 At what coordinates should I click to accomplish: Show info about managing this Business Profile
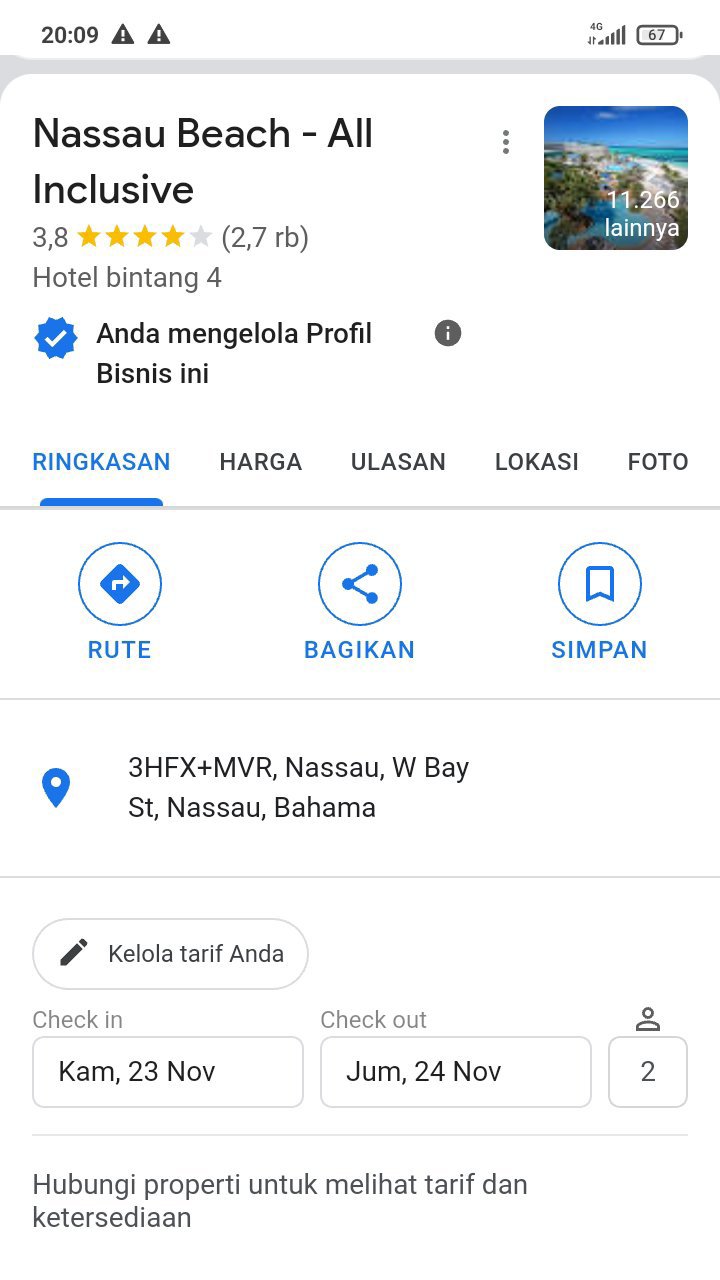coord(448,333)
